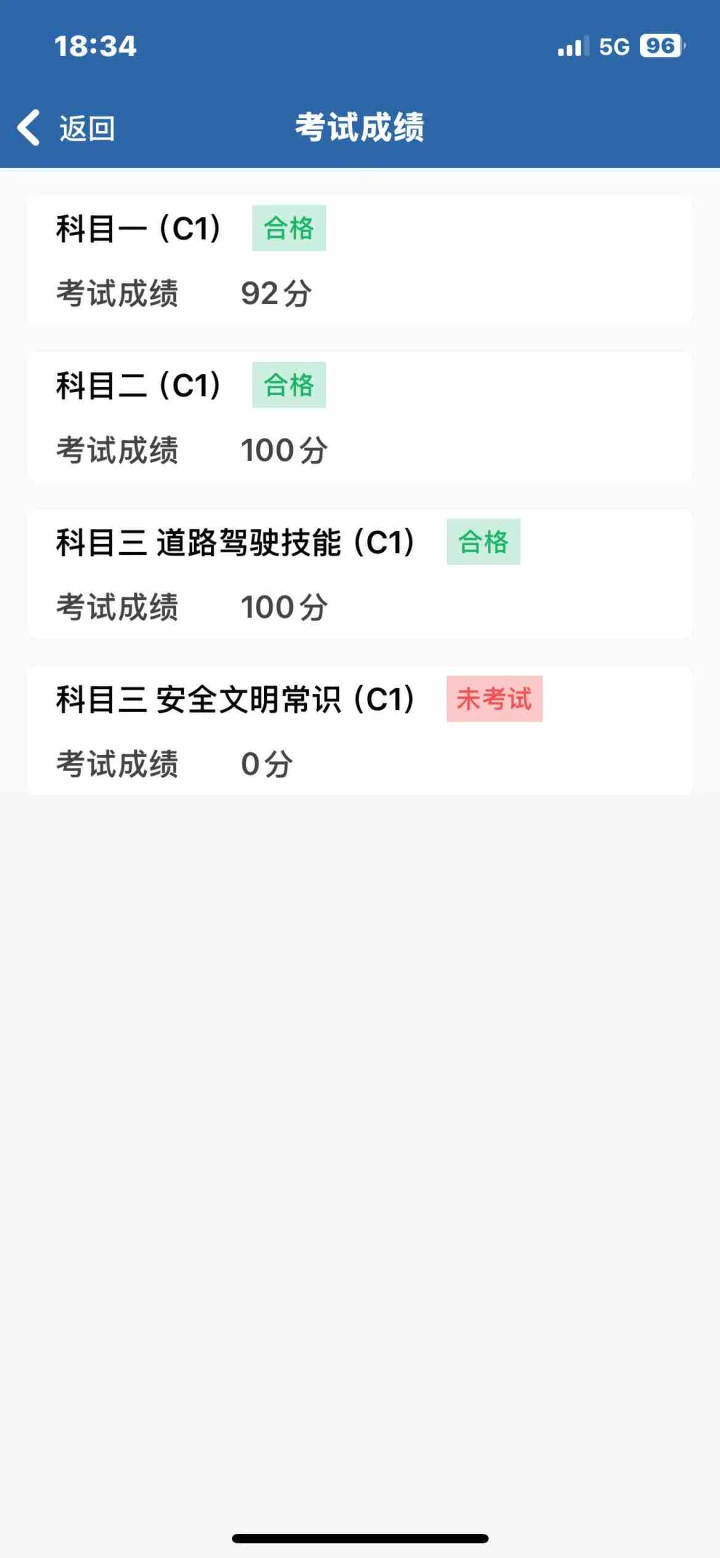Go back using the 返回 button
Screen dimensions: 720x1558
tap(66, 128)
